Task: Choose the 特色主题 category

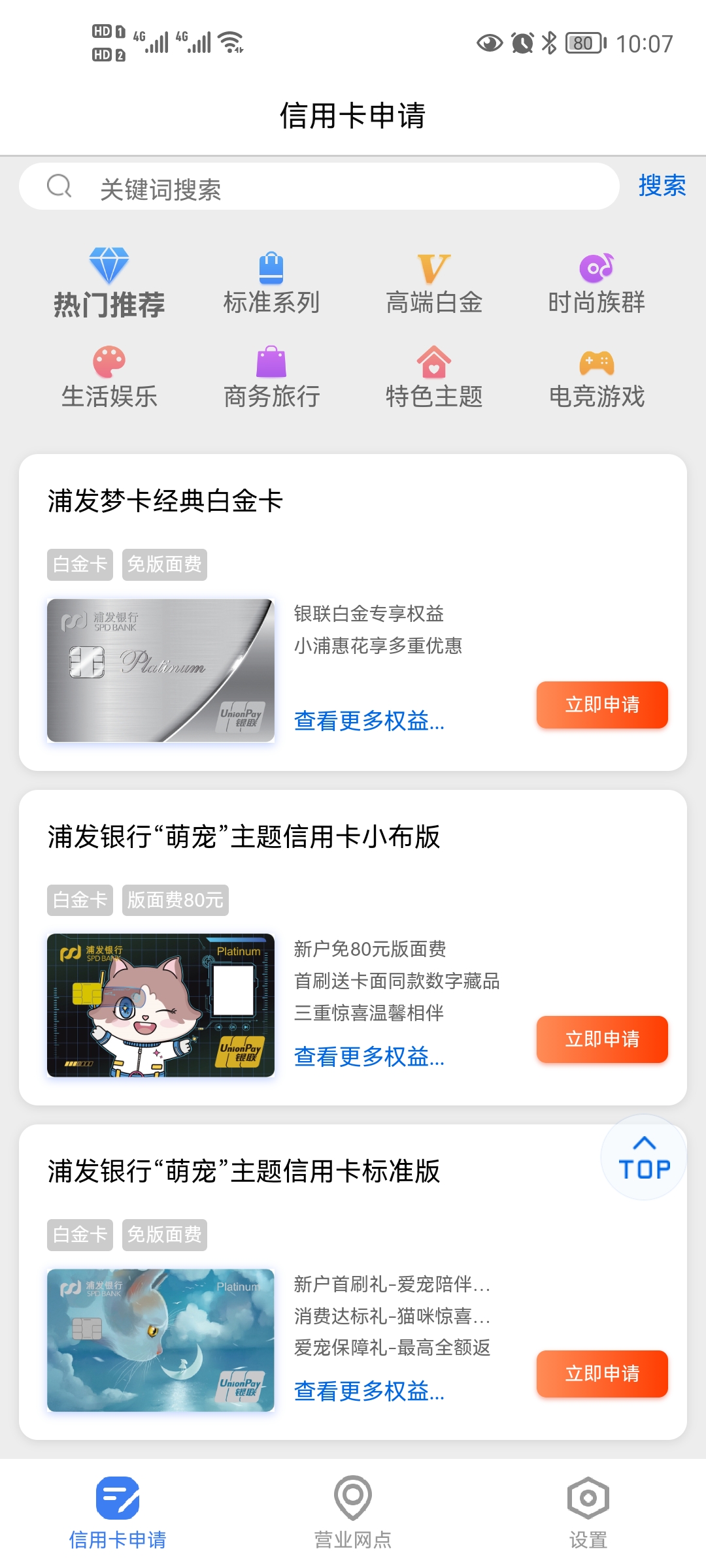Action: (x=434, y=378)
